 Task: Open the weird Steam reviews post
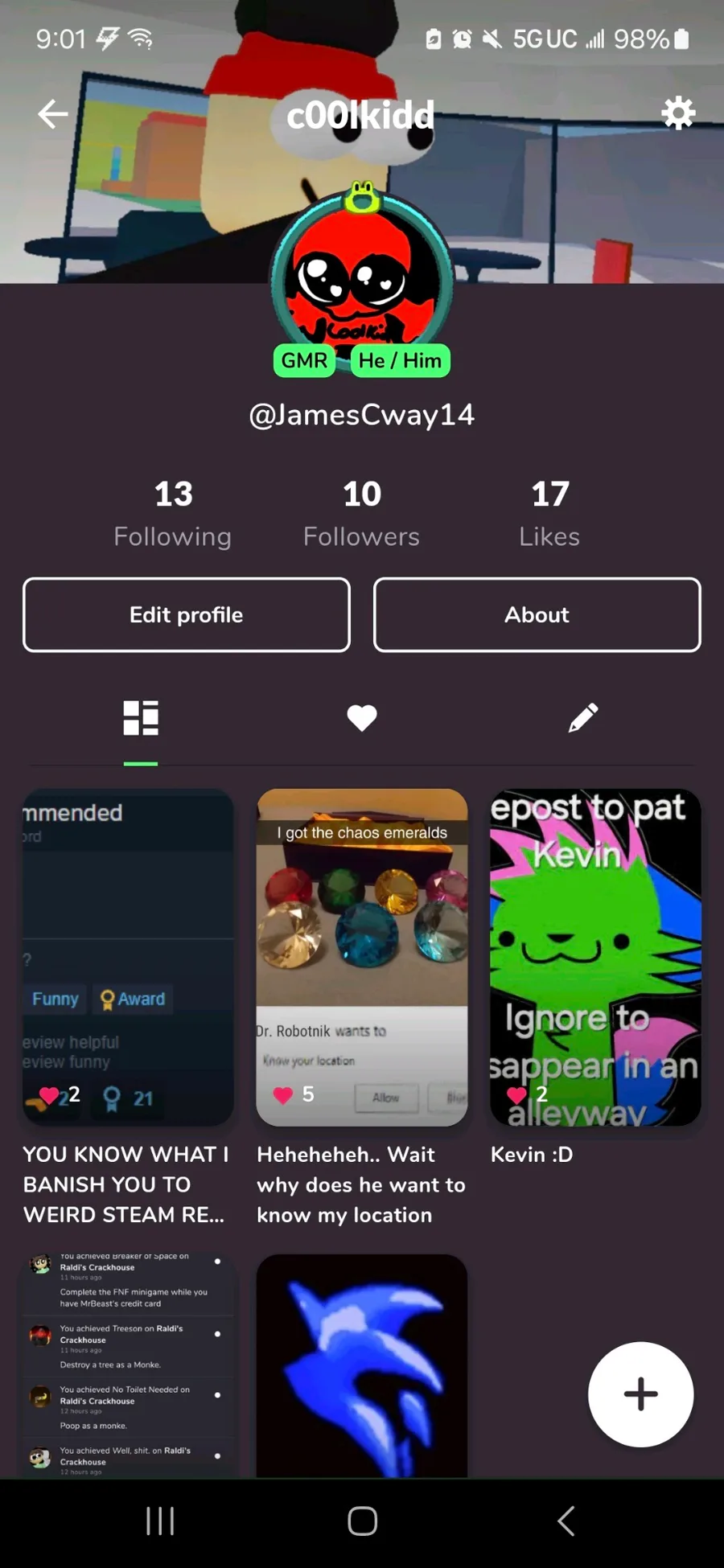[128, 957]
